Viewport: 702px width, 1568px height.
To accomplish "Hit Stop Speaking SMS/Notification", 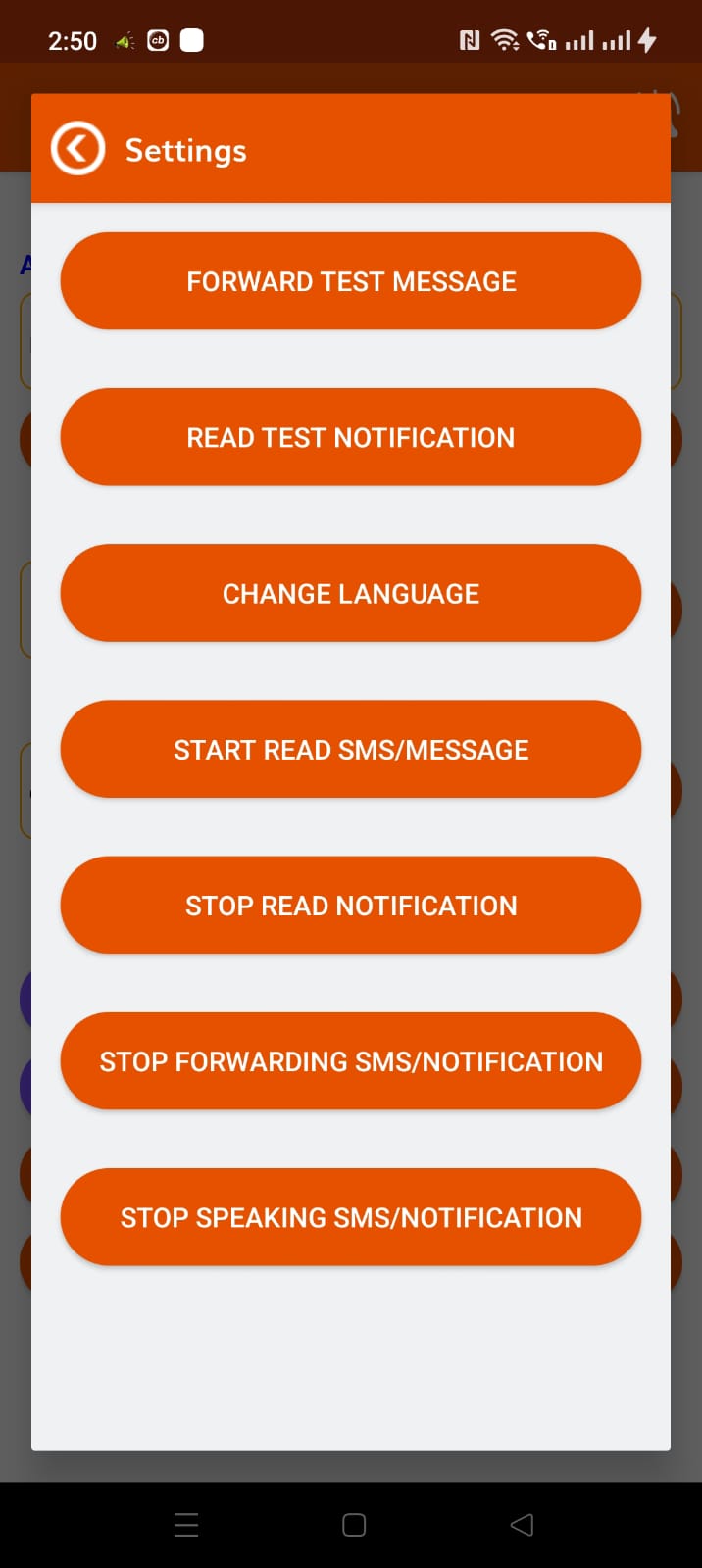I will (351, 1216).
